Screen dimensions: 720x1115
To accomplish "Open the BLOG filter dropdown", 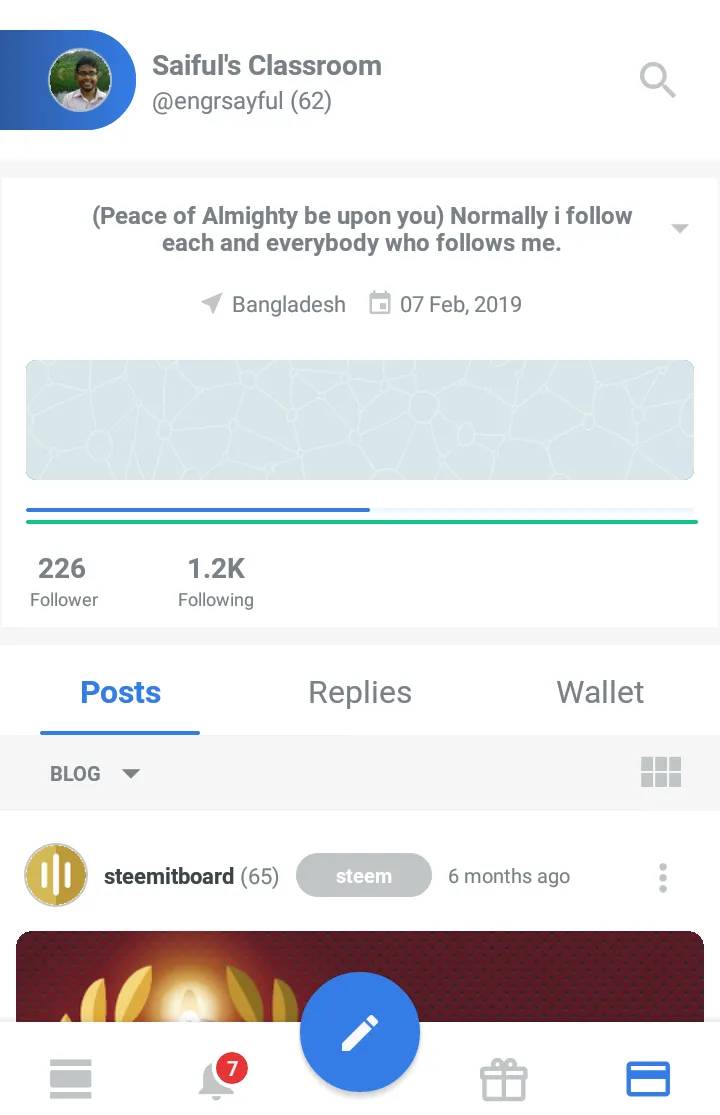I will (x=95, y=773).
